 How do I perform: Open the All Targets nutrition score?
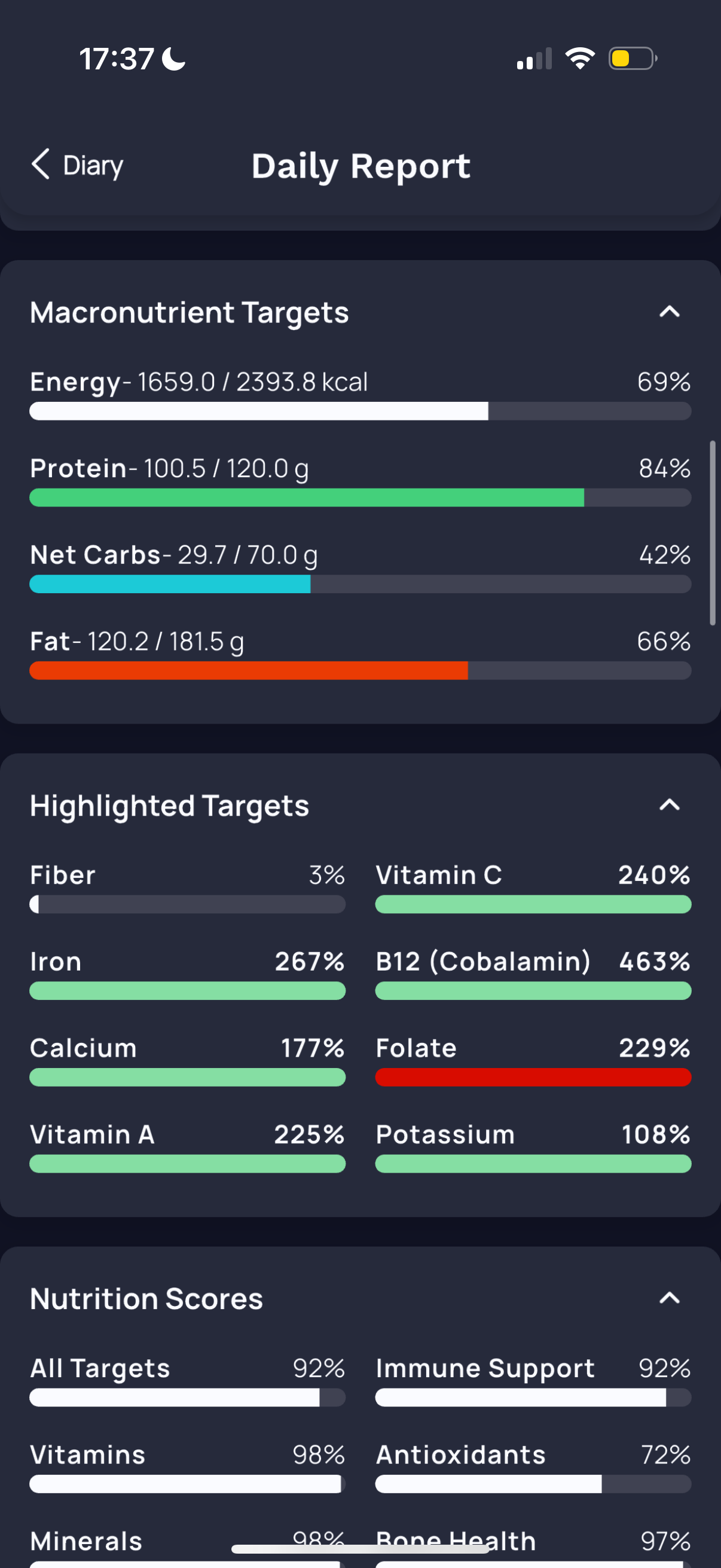click(187, 1380)
